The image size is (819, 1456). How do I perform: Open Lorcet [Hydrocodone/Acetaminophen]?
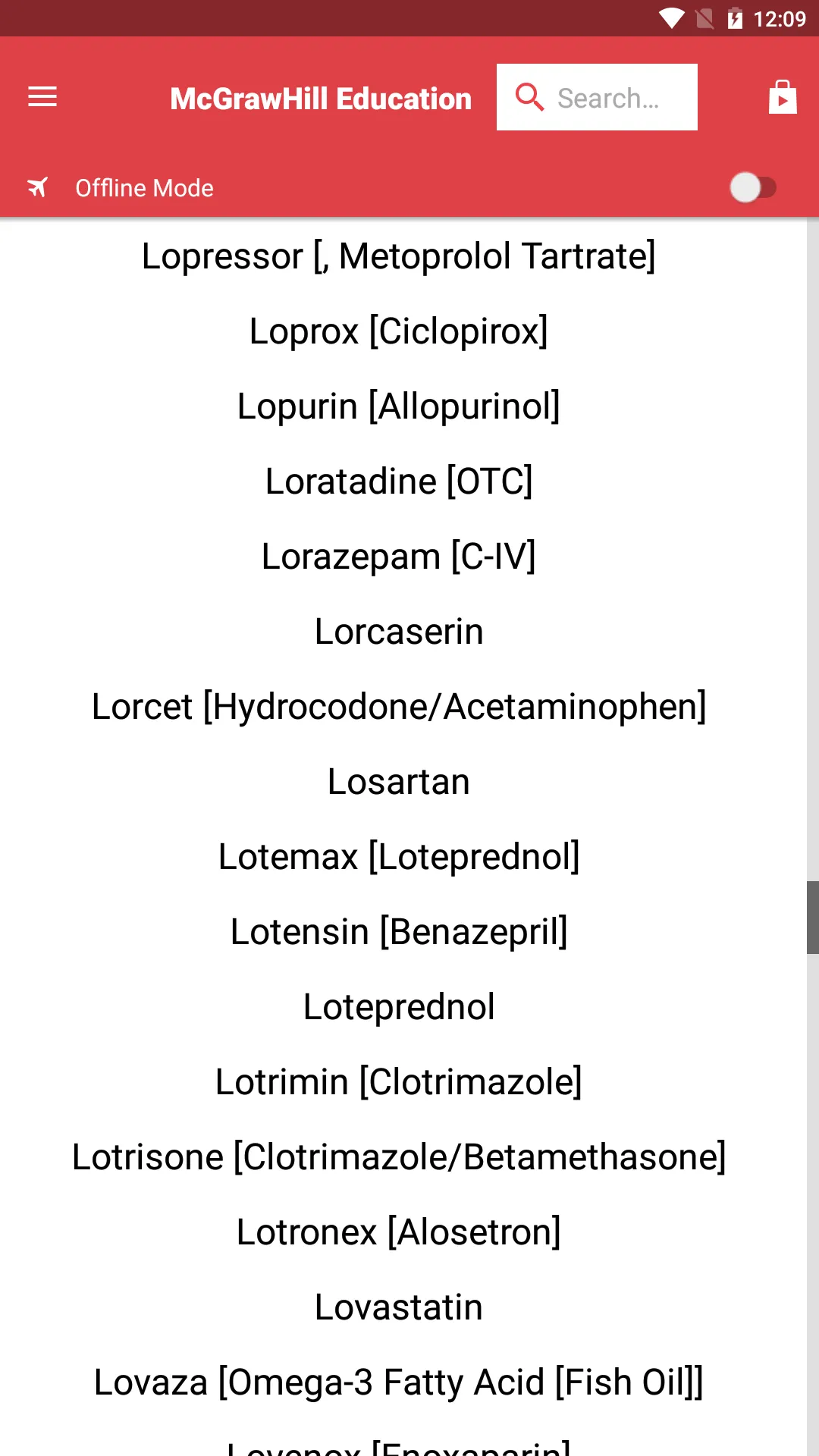pyautogui.click(x=399, y=707)
